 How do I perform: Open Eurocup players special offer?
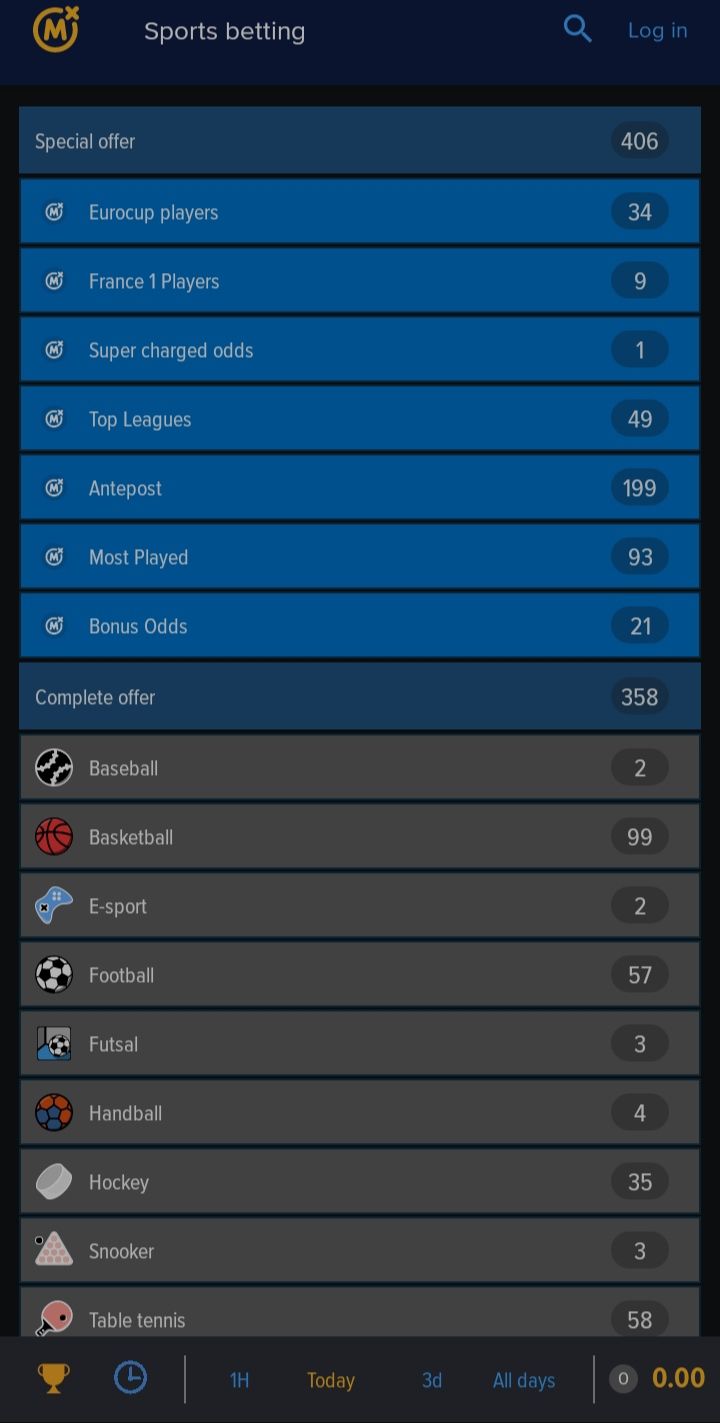pos(359,212)
